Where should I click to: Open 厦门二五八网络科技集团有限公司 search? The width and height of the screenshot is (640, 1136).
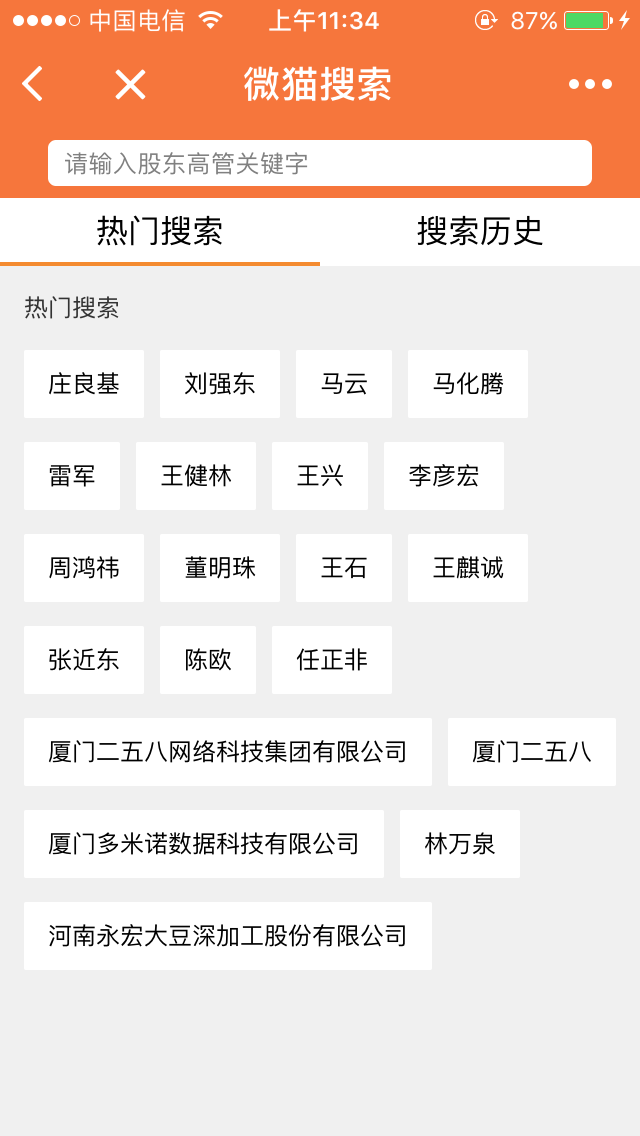(228, 752)
